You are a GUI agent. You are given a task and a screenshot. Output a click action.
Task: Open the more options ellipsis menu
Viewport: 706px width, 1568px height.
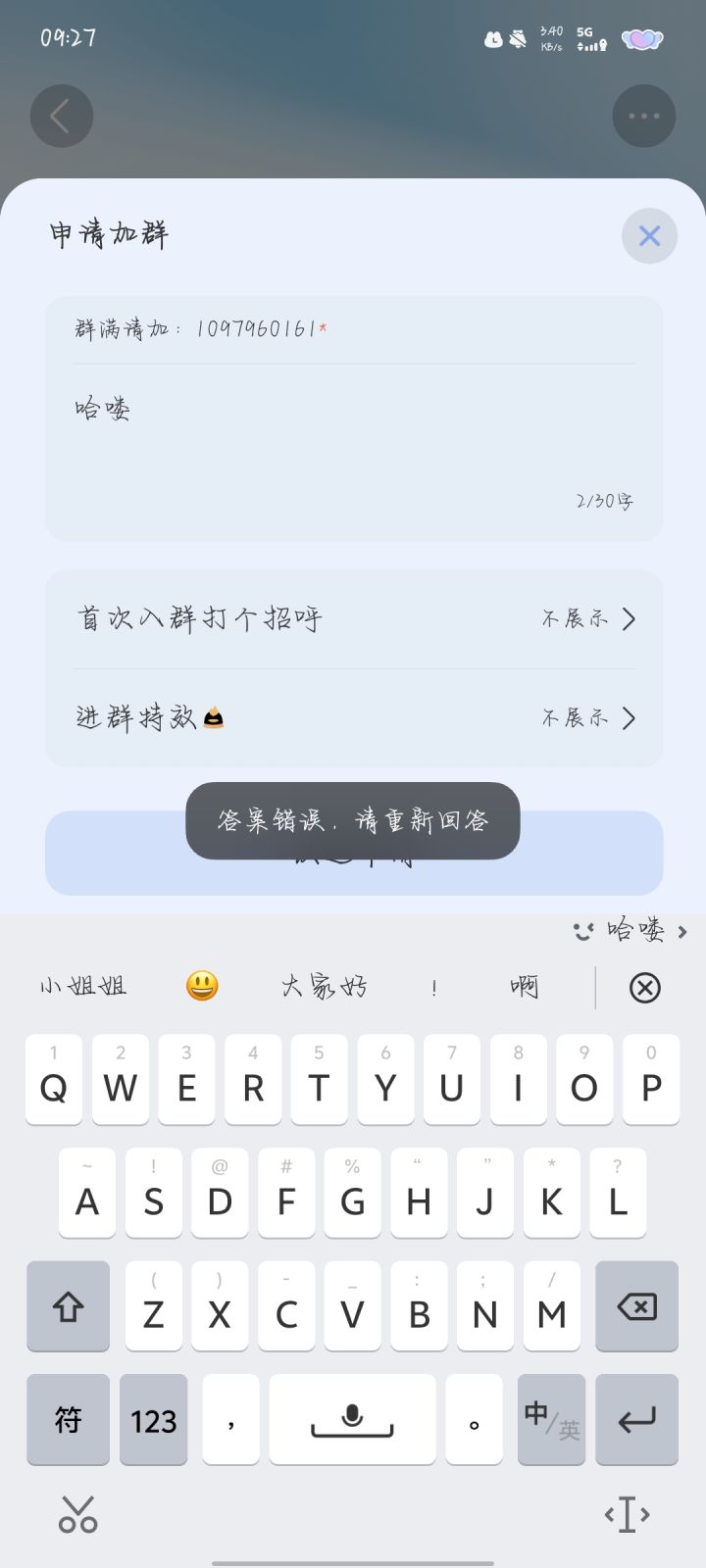[x=644, y=116]
